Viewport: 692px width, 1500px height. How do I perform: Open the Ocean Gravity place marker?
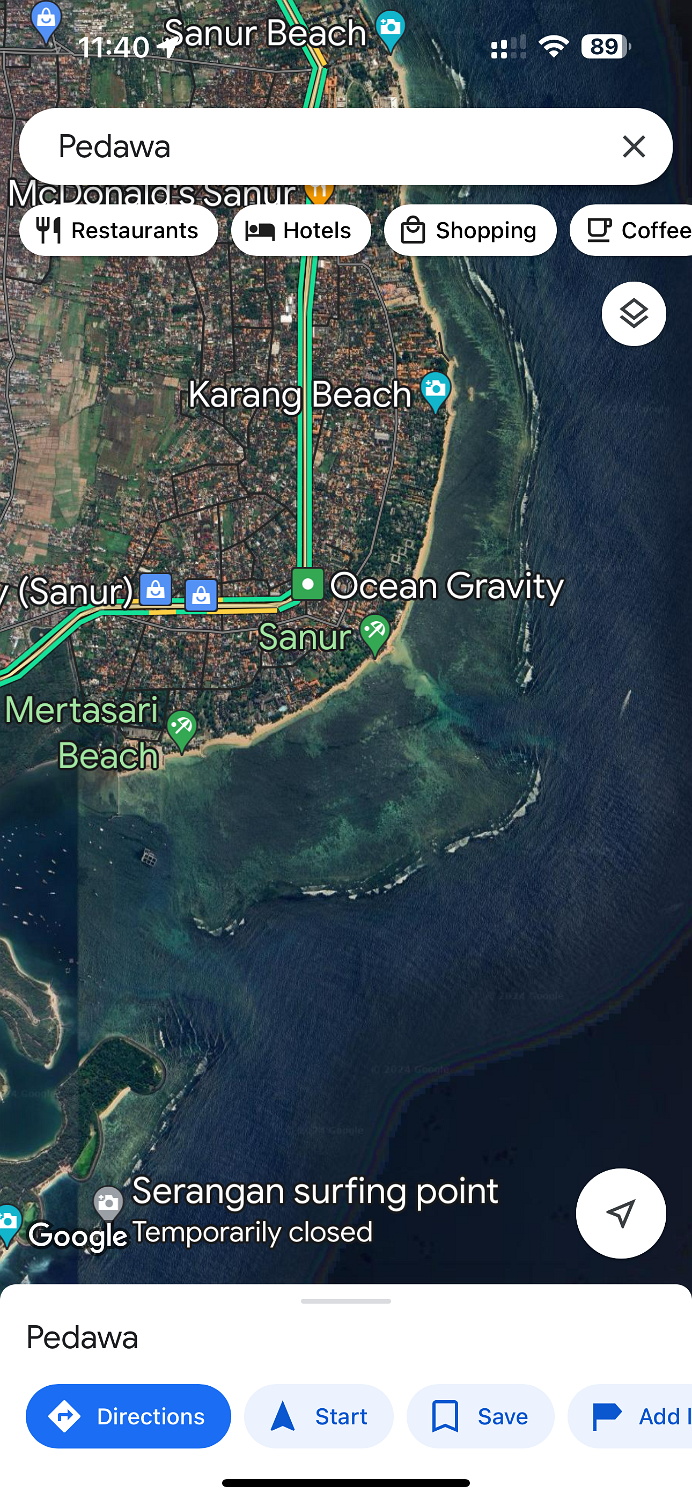308,584
